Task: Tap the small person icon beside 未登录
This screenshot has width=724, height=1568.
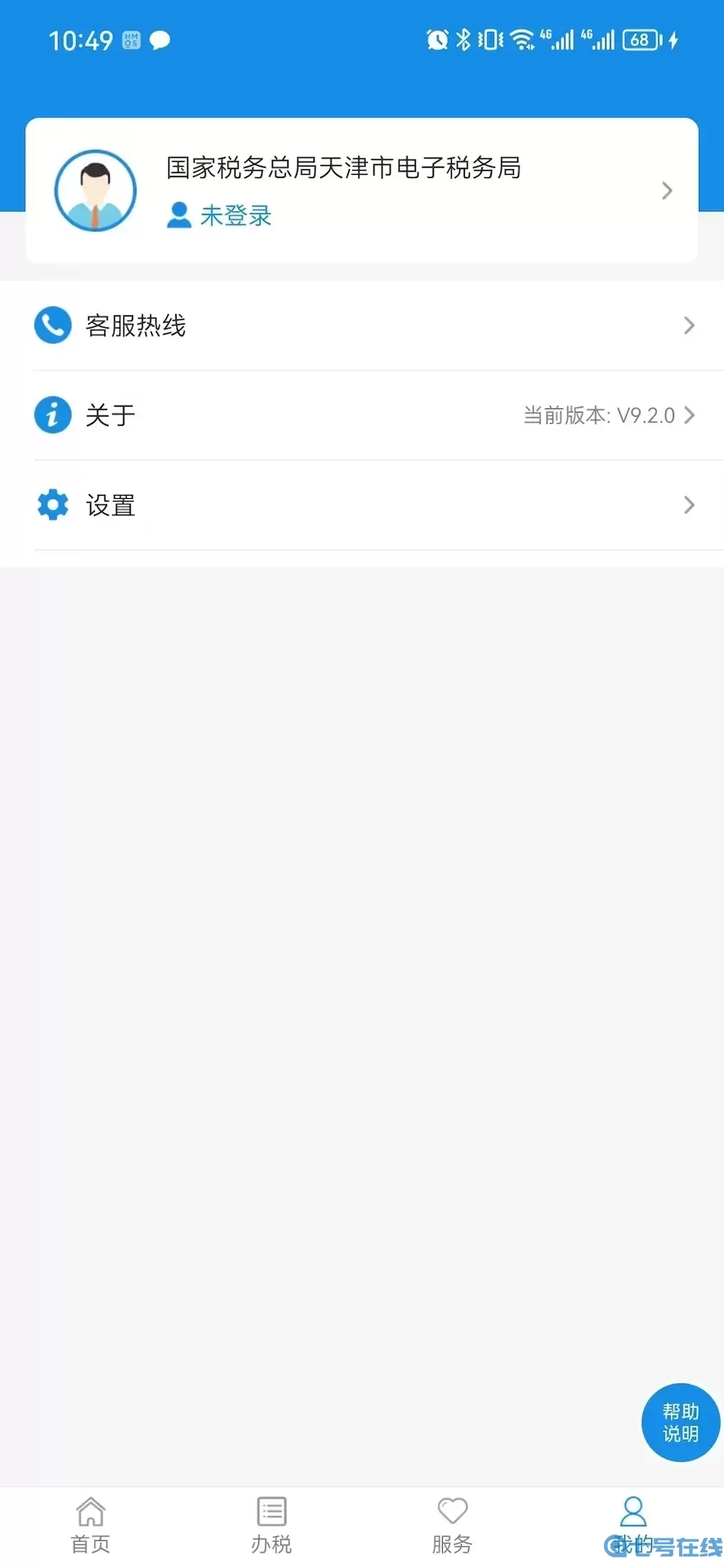Action: coord(178,215)
